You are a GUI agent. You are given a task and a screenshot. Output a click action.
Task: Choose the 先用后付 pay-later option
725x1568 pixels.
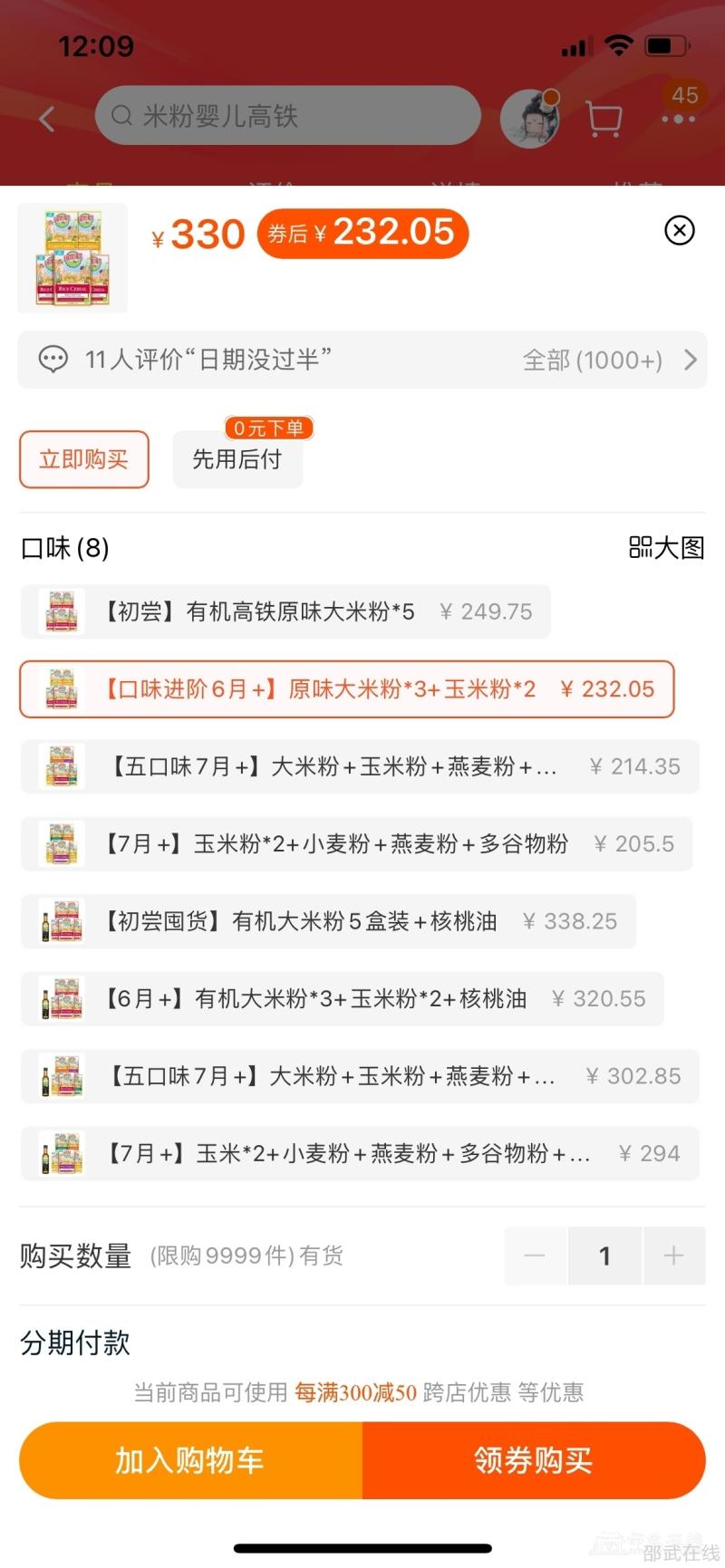point(237,459)
